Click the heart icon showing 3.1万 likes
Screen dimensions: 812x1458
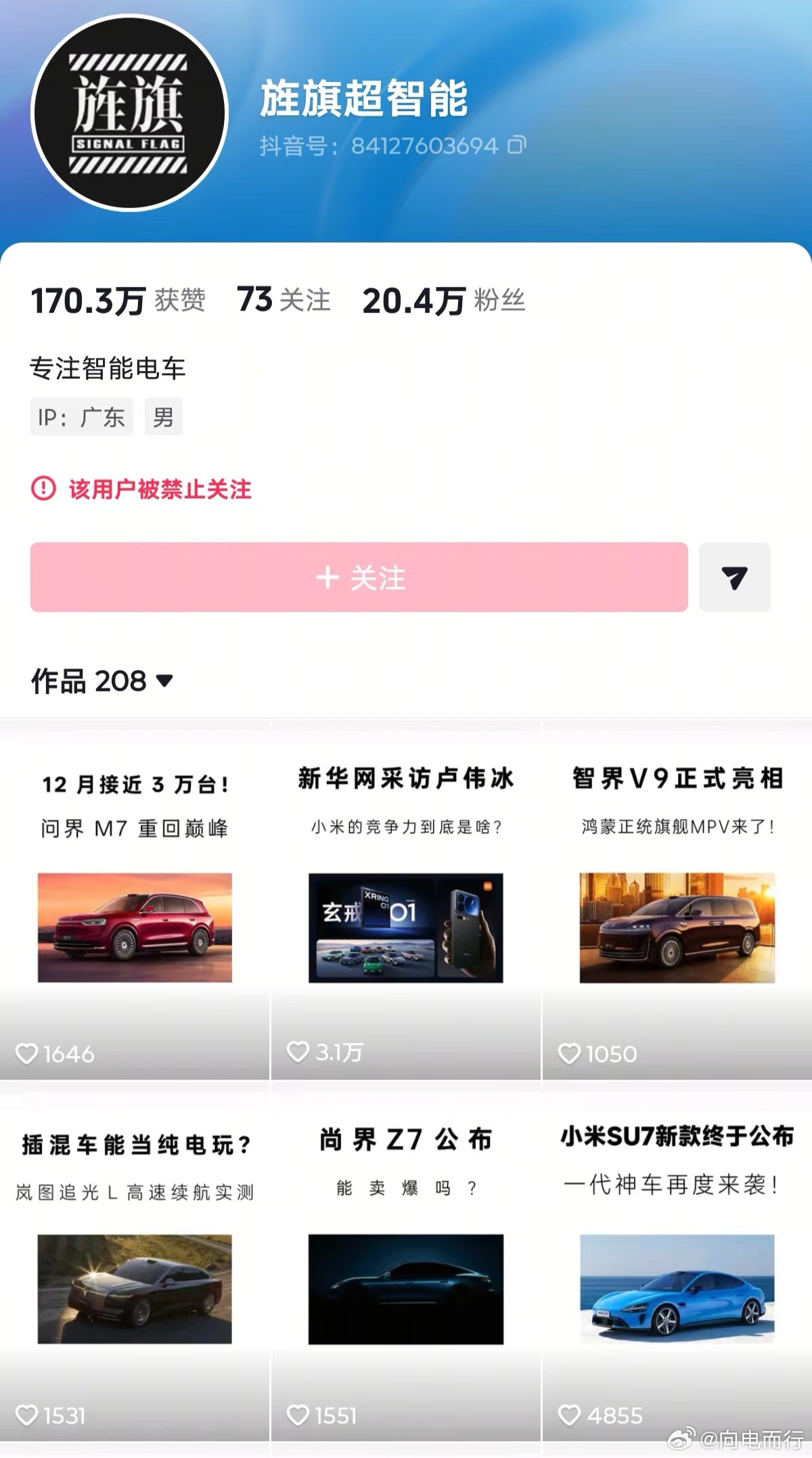298,1053
